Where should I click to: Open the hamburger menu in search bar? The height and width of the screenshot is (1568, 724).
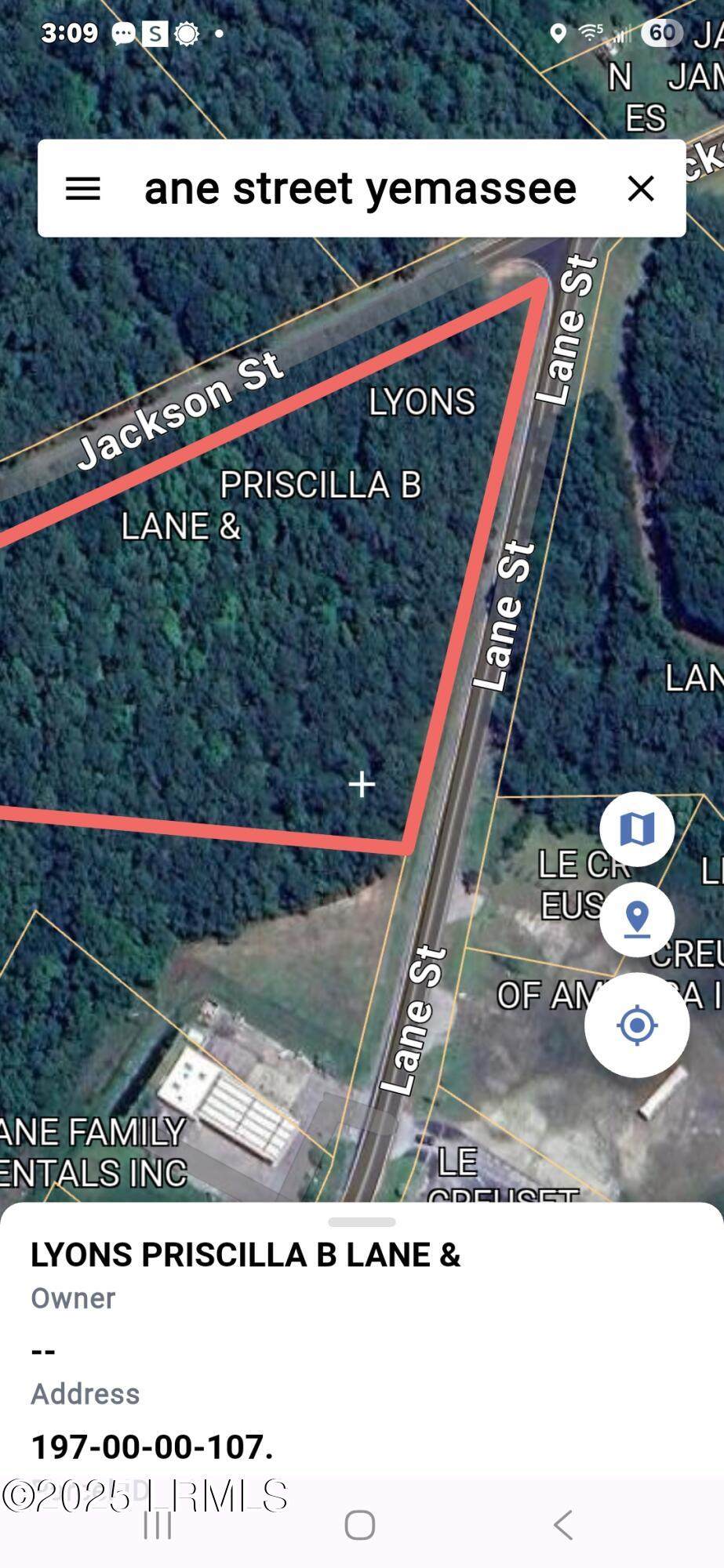(82, 189)
